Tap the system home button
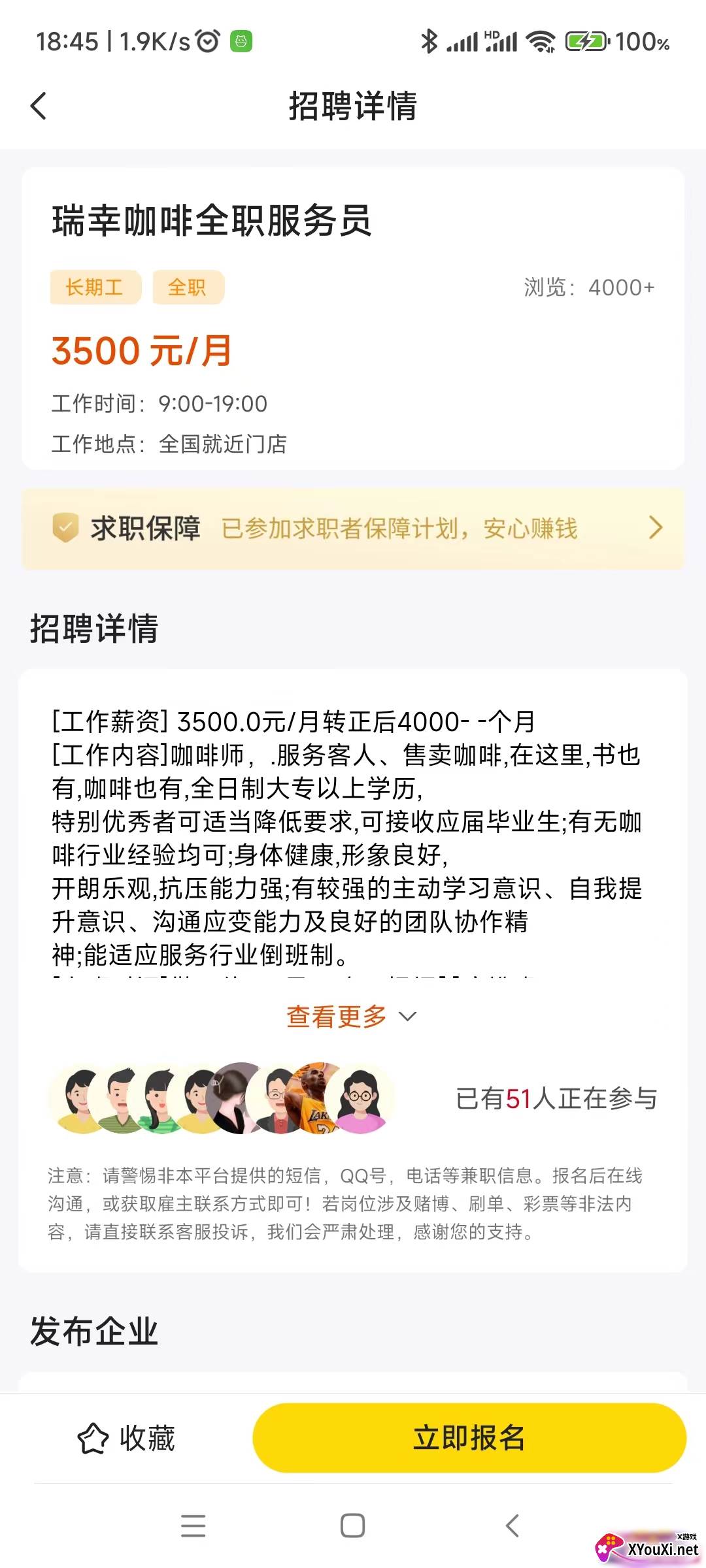Image resolution: width=706 pixels, height=1568 pixels. (x=353, y=1526)
